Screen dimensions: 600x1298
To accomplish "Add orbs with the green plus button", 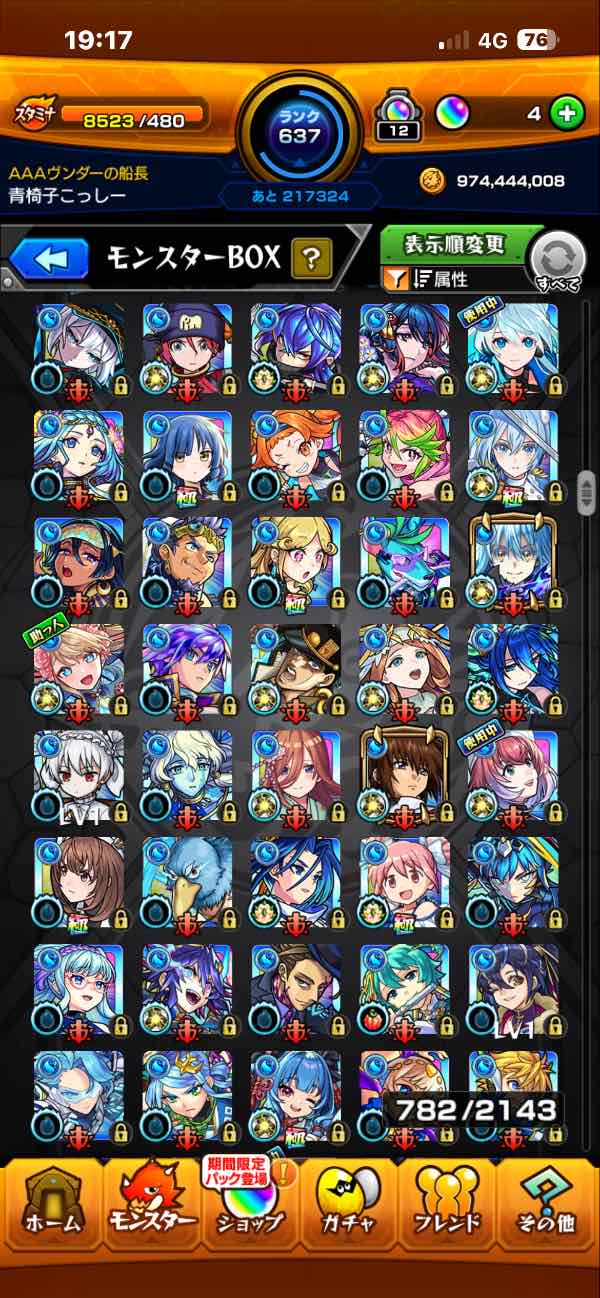I will tap(567, 114).
